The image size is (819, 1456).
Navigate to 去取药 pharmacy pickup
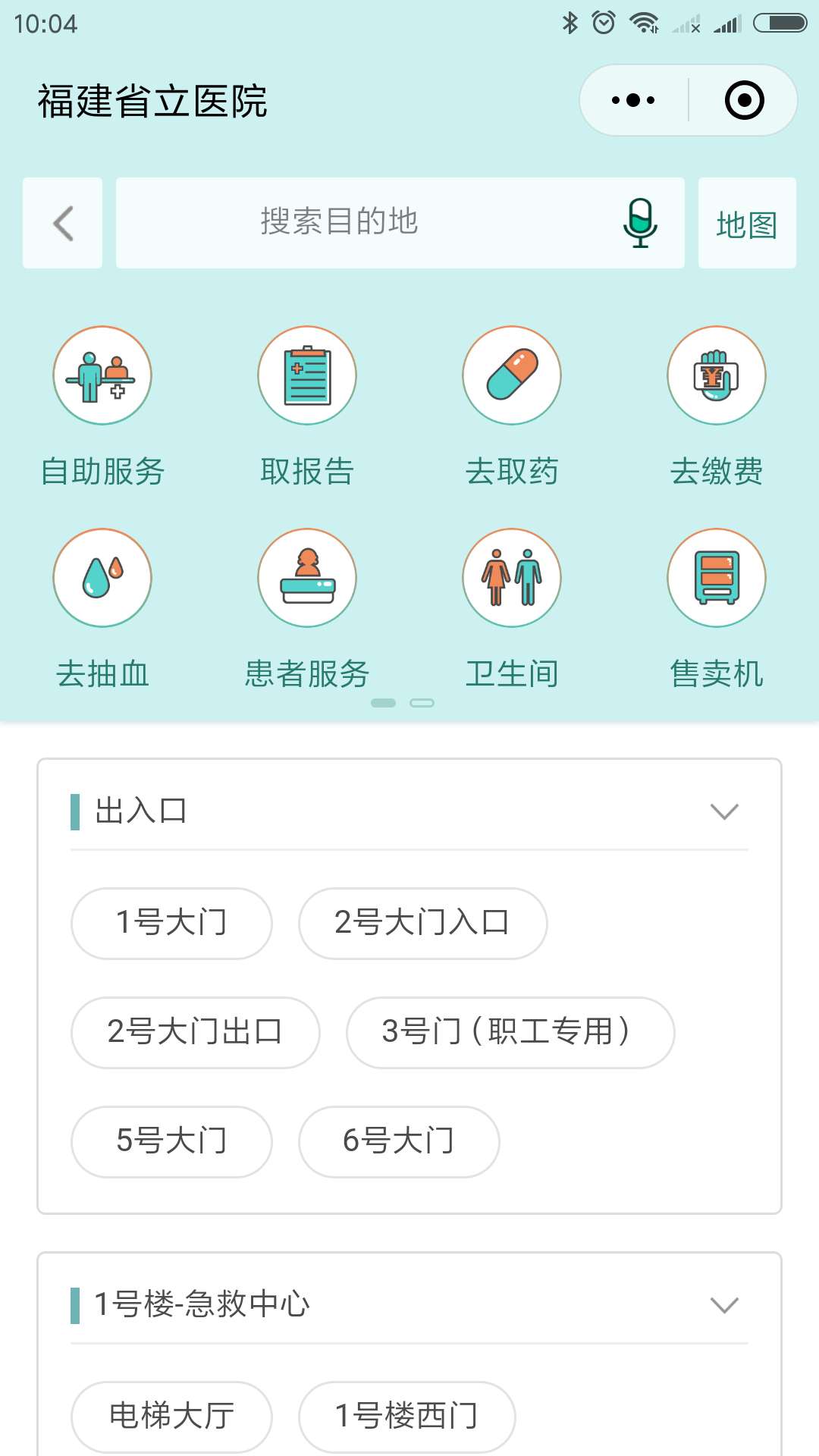tap(512, 376)
